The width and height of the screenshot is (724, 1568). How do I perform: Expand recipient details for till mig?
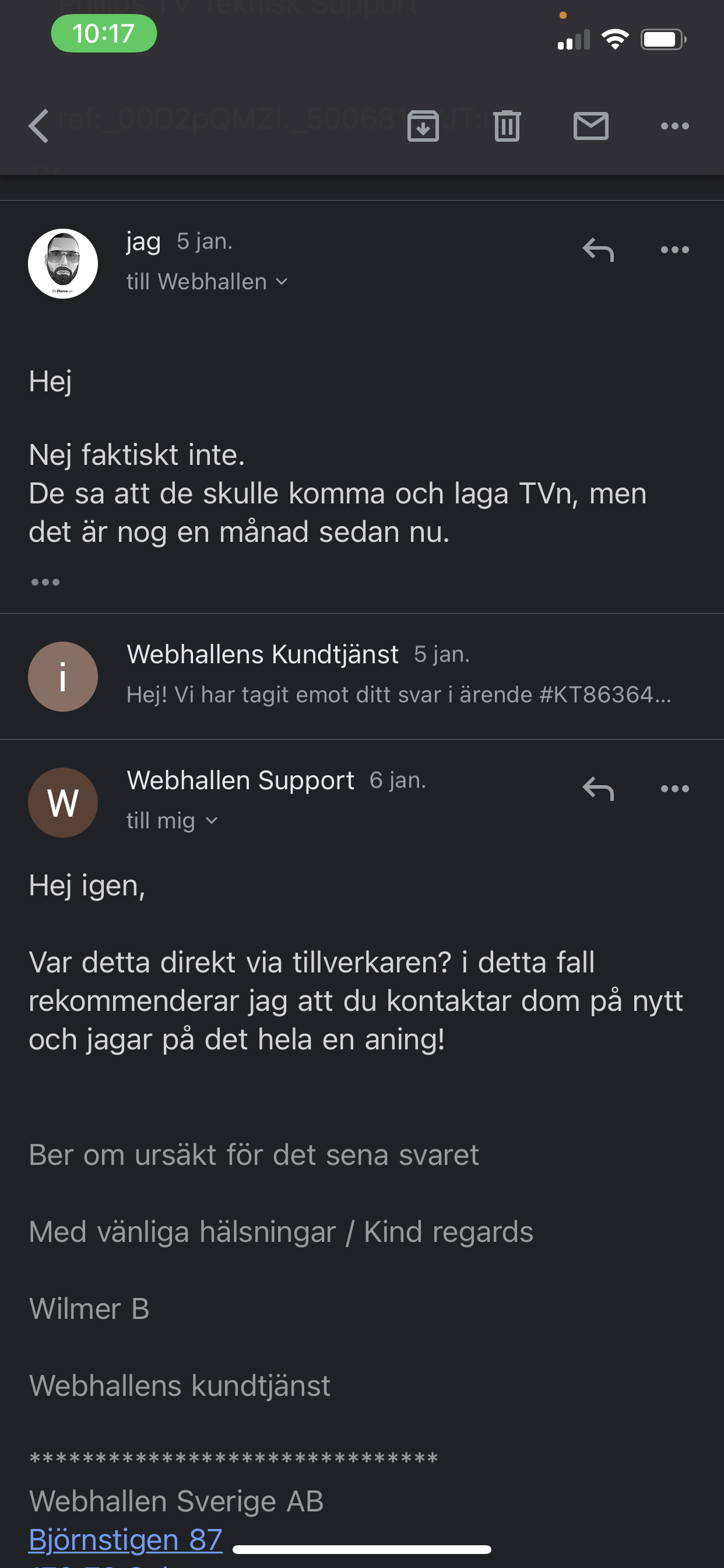click(172, 821)
